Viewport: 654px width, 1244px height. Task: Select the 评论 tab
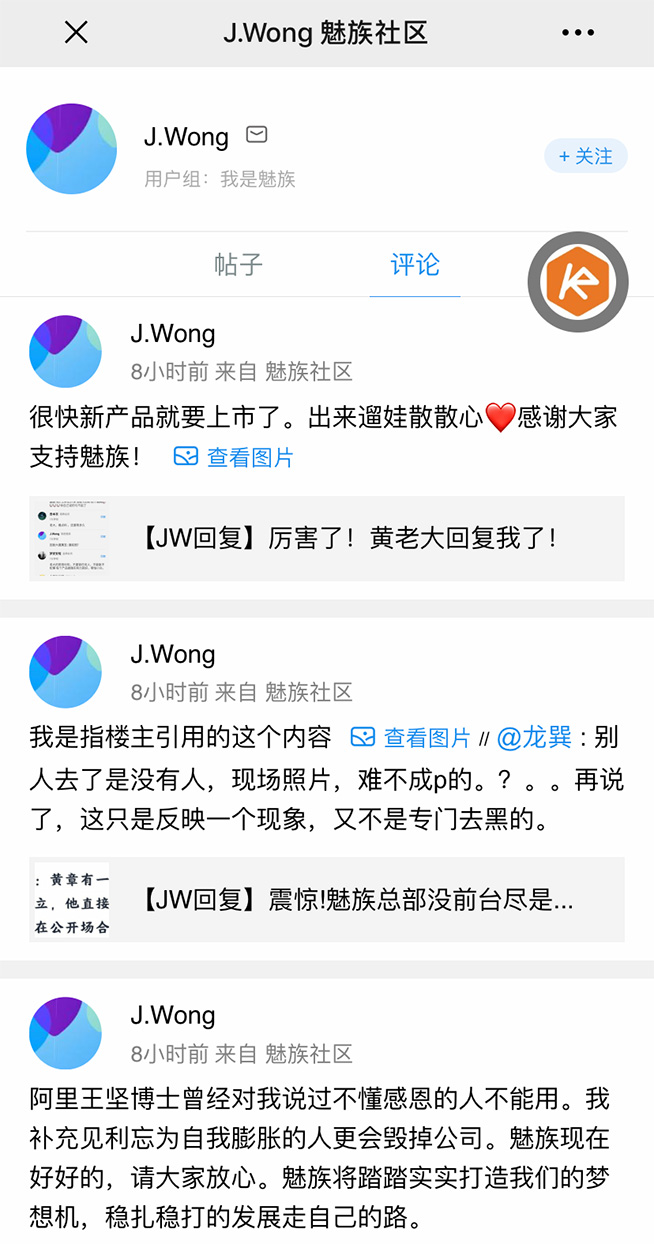414,265
